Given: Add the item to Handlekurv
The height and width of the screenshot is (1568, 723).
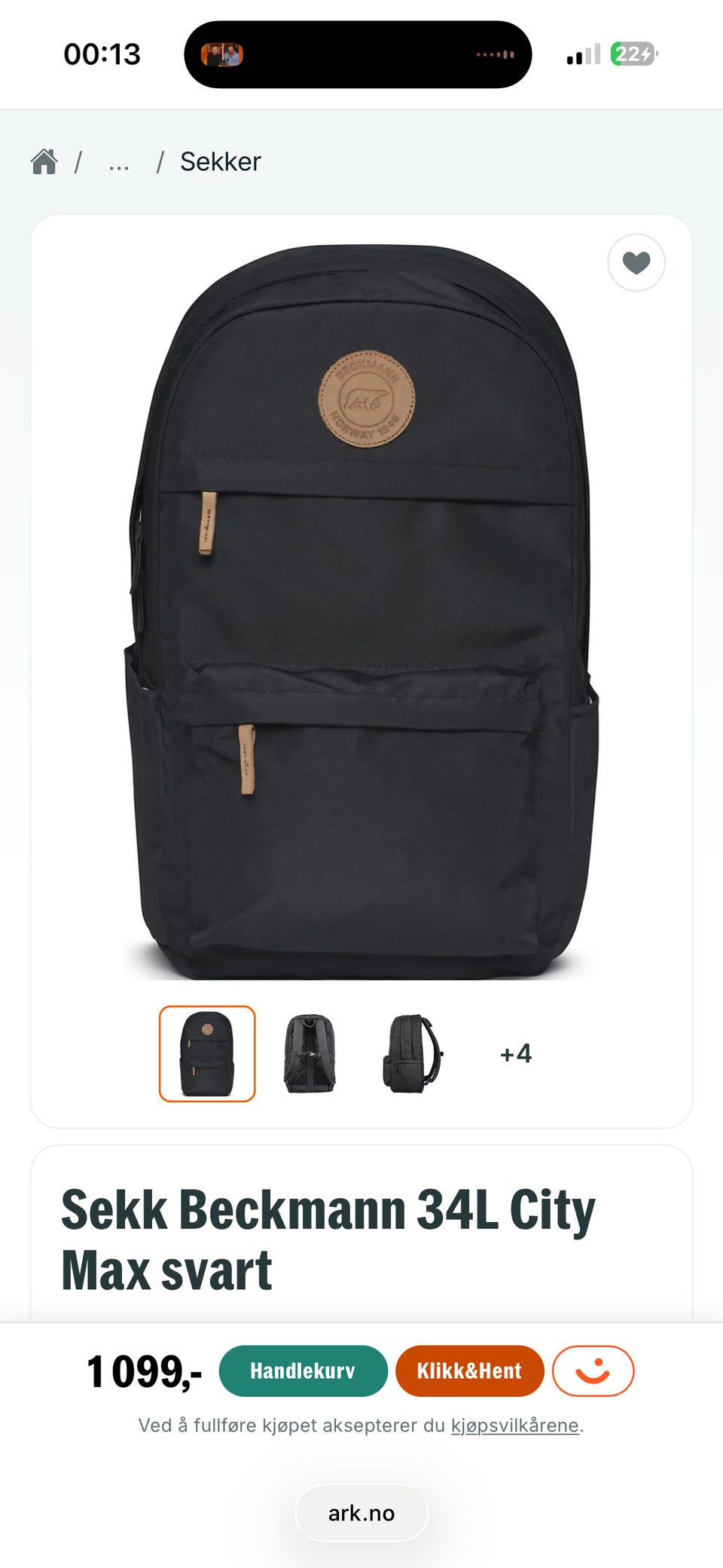Looking at the screenshot, I should tap(303, 1371).
